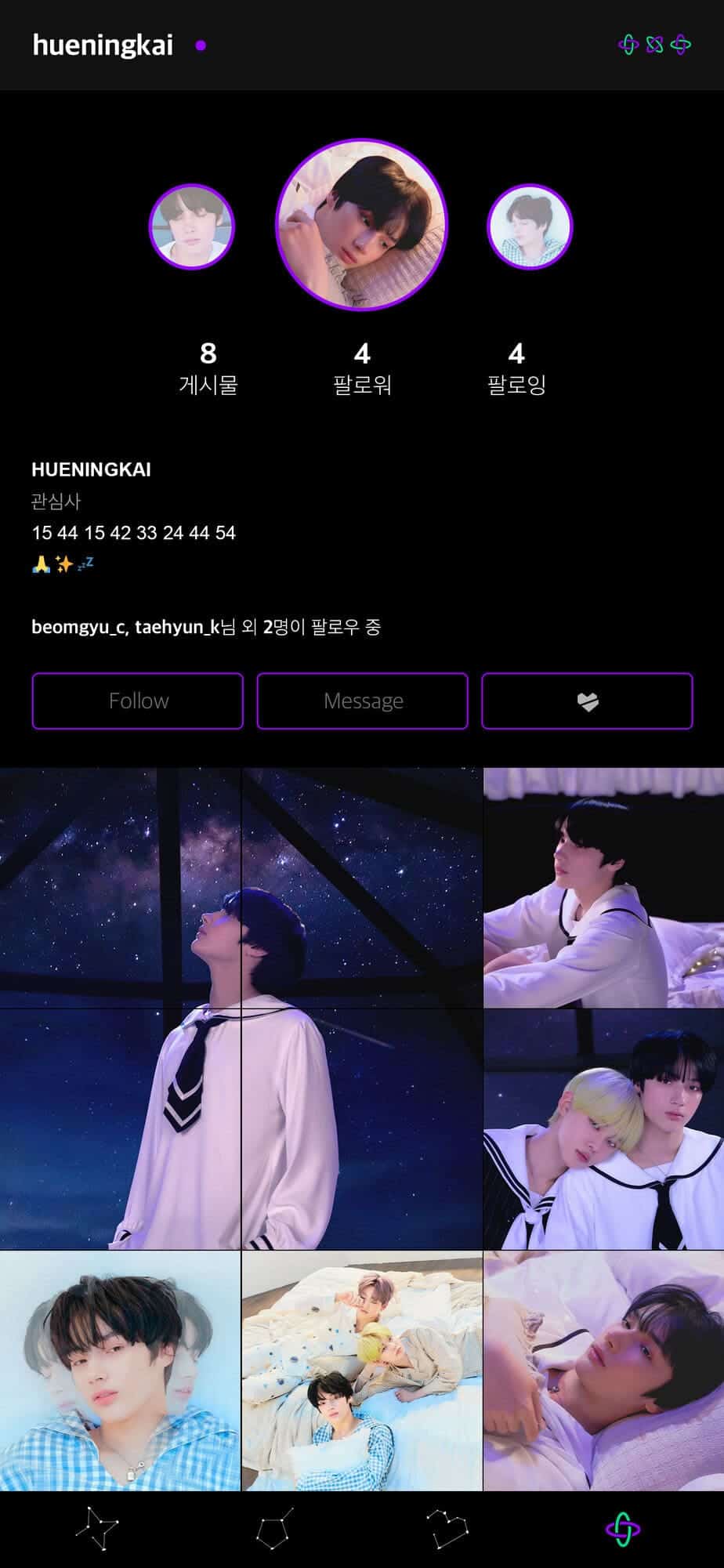Switch to heart constellation tab
The image size is (724, 1568).
(447, 1528)
